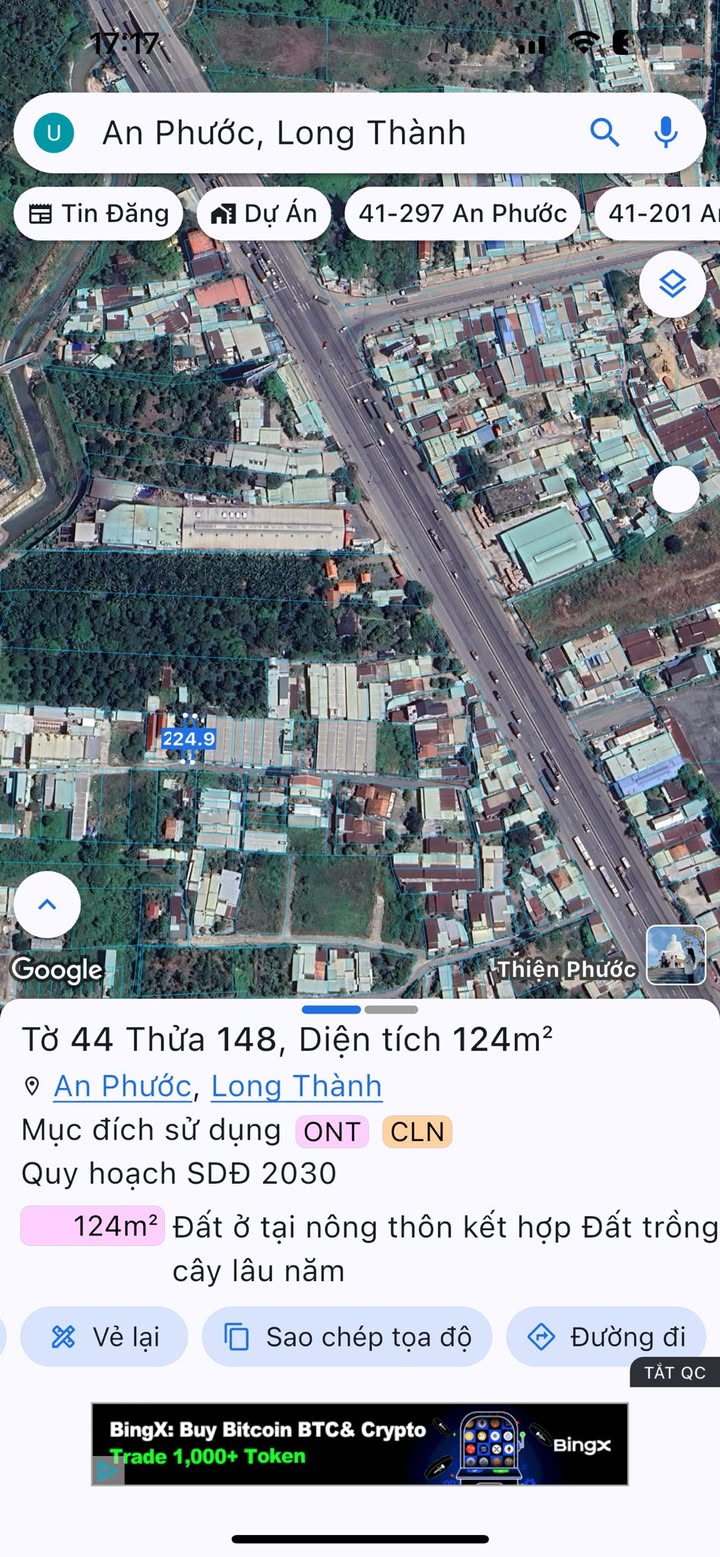The image size is (720, 1557).
Task: Open the map layers button
Action: [673, 284]
